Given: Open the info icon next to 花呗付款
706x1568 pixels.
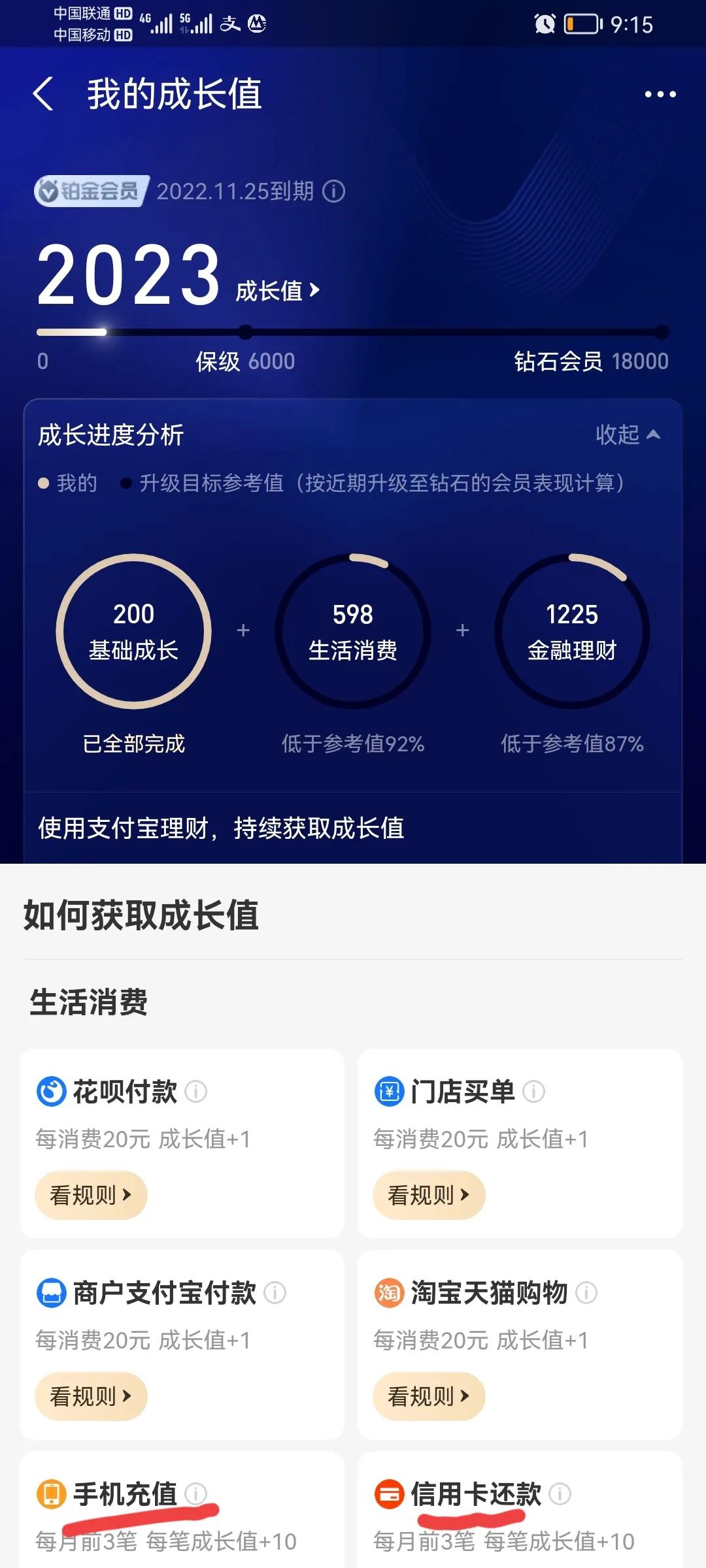Looking at the screenshot, I should pyautogui.click(x=196, y=1092).
